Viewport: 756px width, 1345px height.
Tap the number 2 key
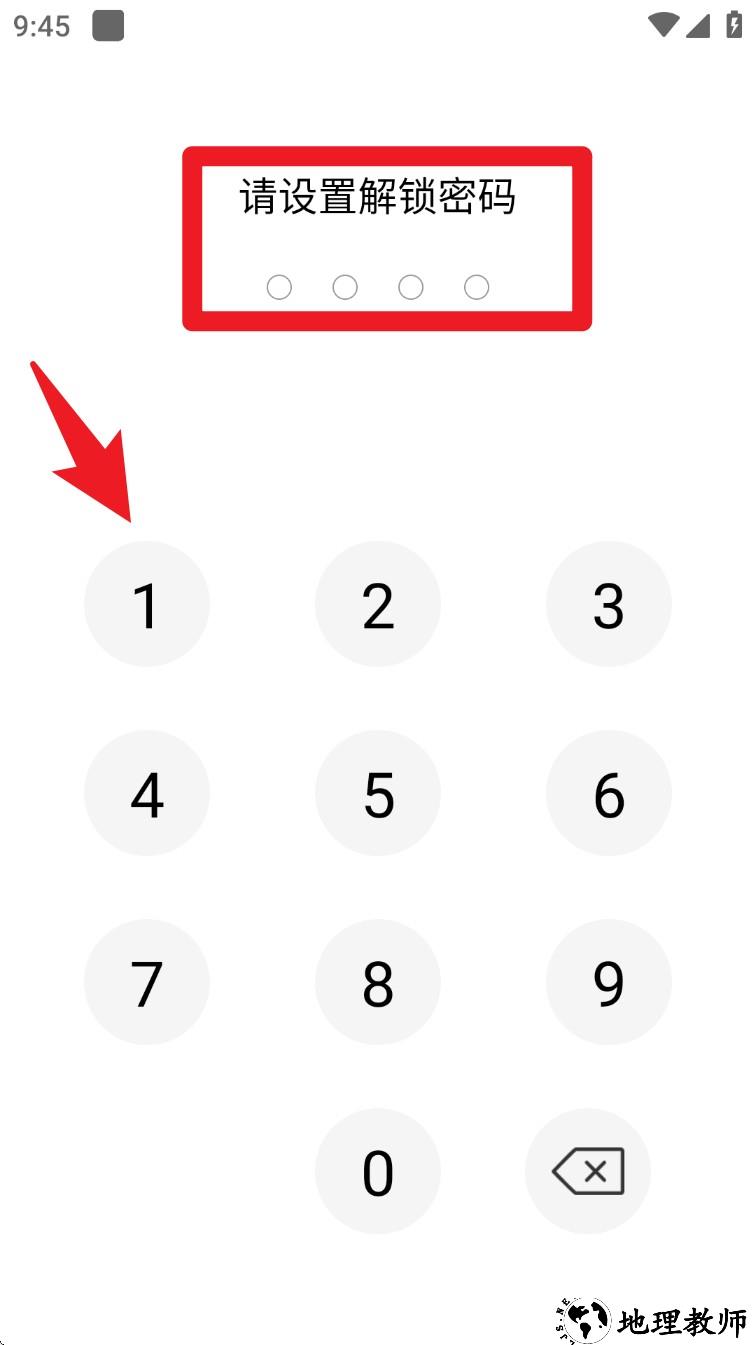pyautogui.click(x=378, y=604)
